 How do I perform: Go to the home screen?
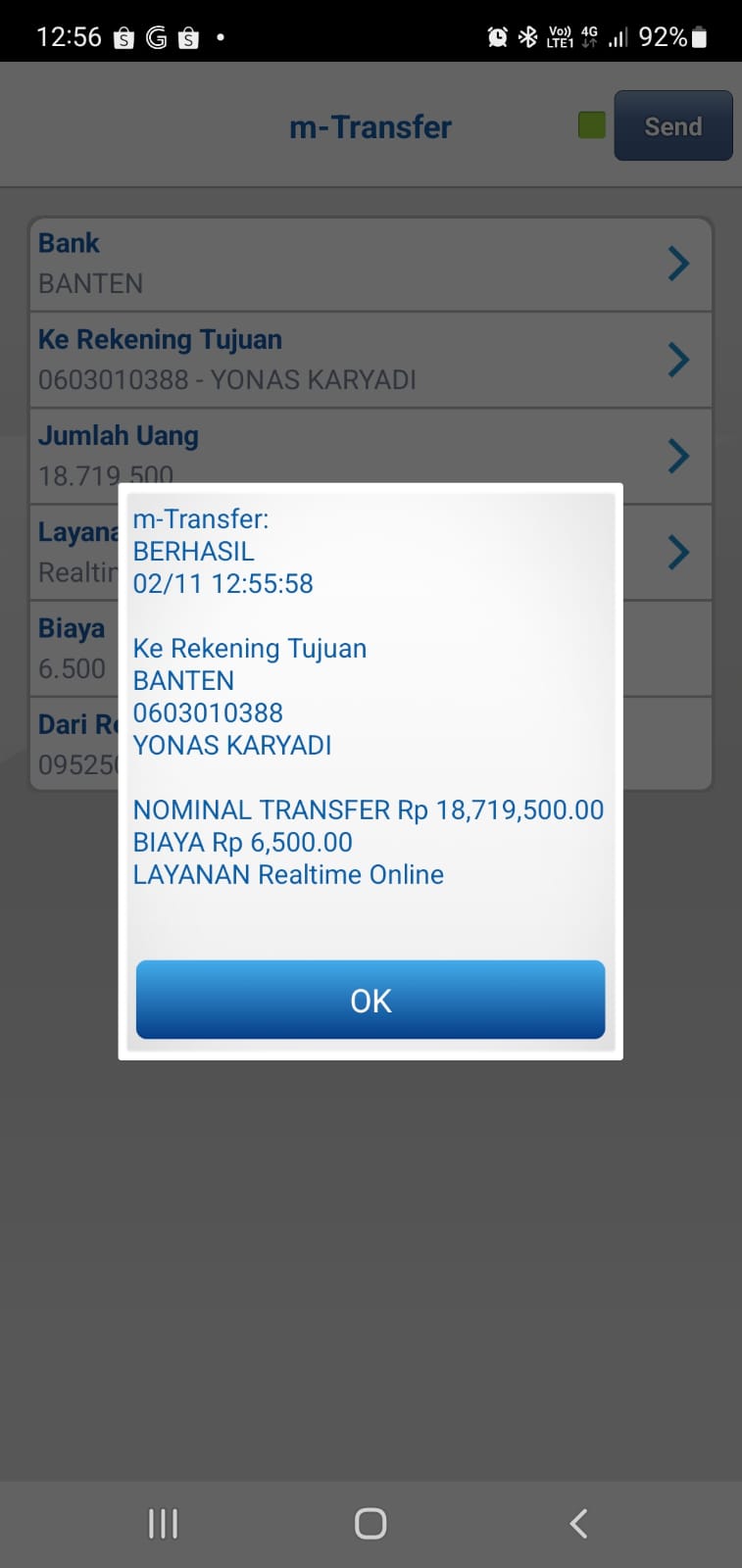click(x=371, y=1523)
